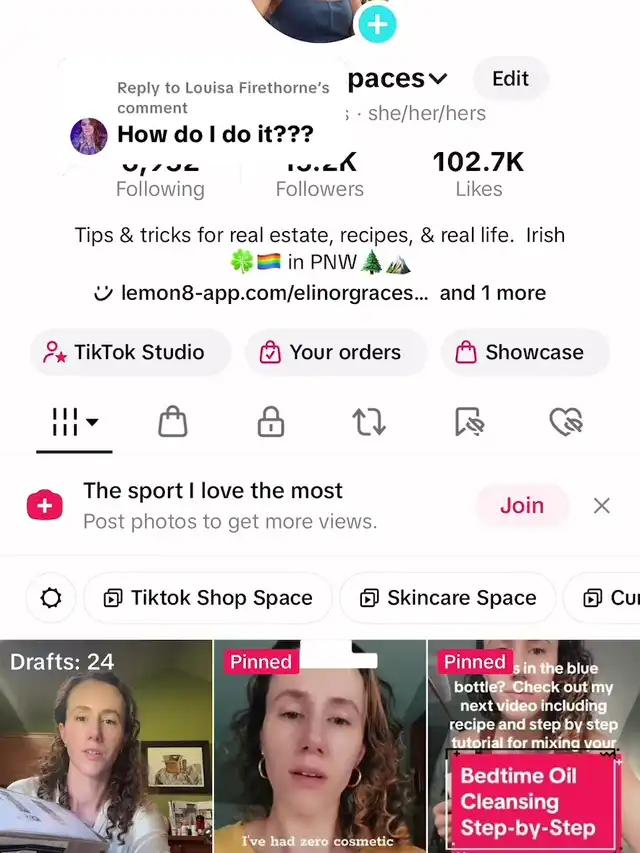Open TikTok Studio
Image resolution: width=640 pixels, height=853 pixels.
point(125,352)
